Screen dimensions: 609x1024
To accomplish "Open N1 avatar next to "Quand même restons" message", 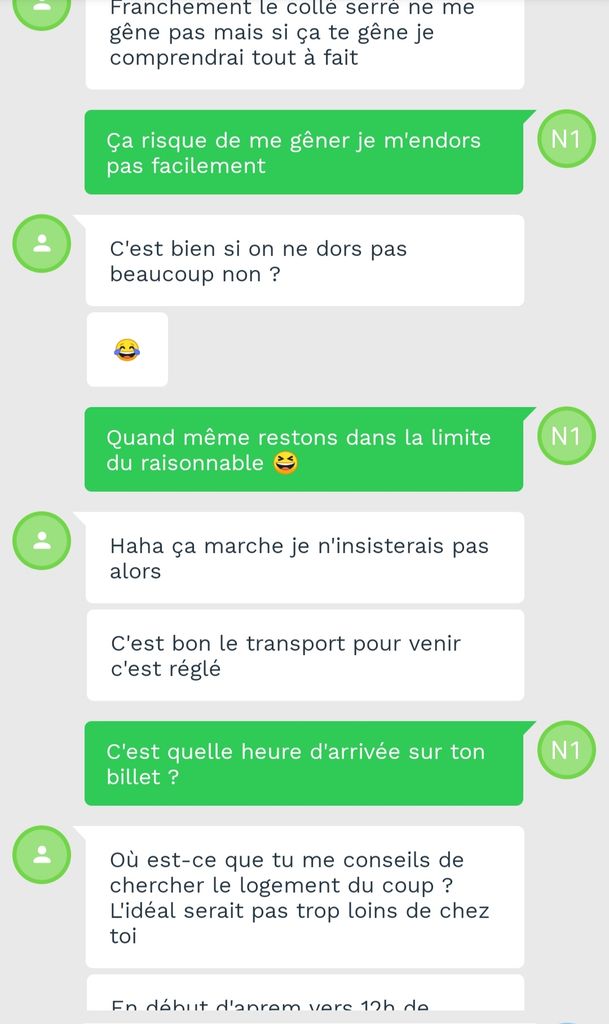I will coord(566,436).
